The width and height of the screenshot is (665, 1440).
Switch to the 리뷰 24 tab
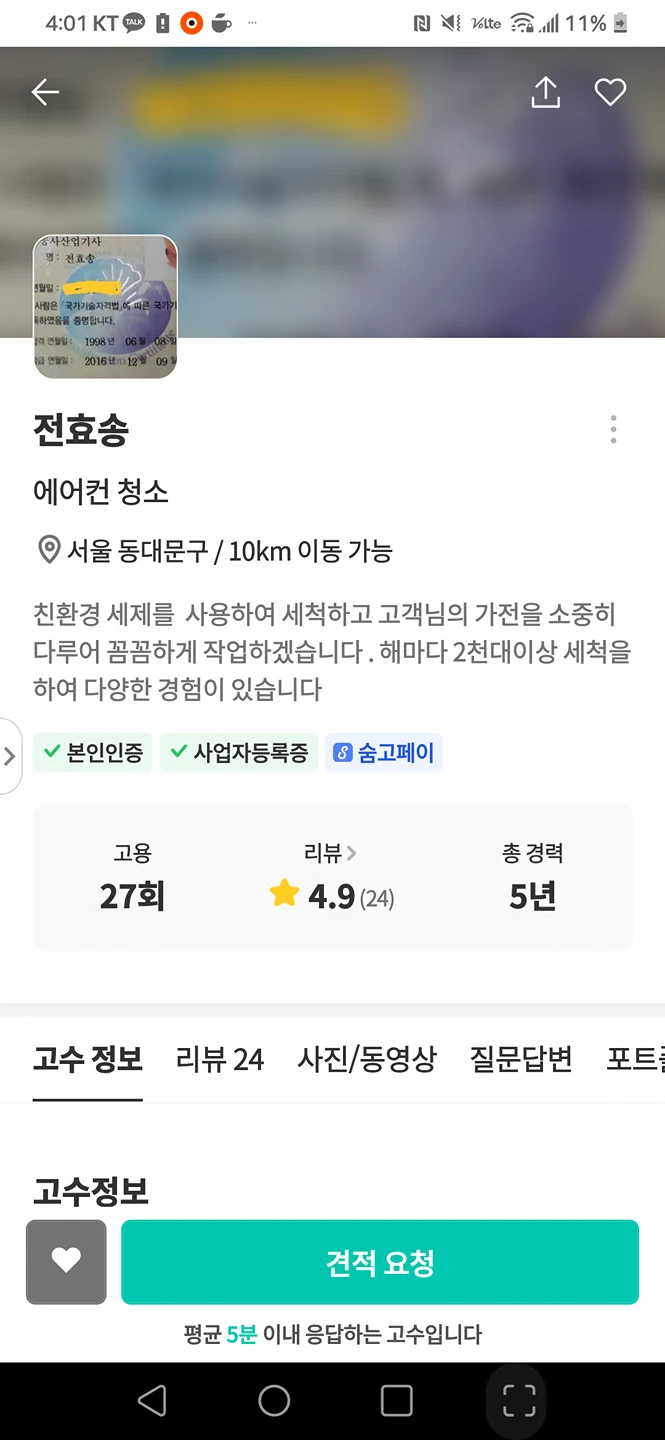(x=220, y=1059)
